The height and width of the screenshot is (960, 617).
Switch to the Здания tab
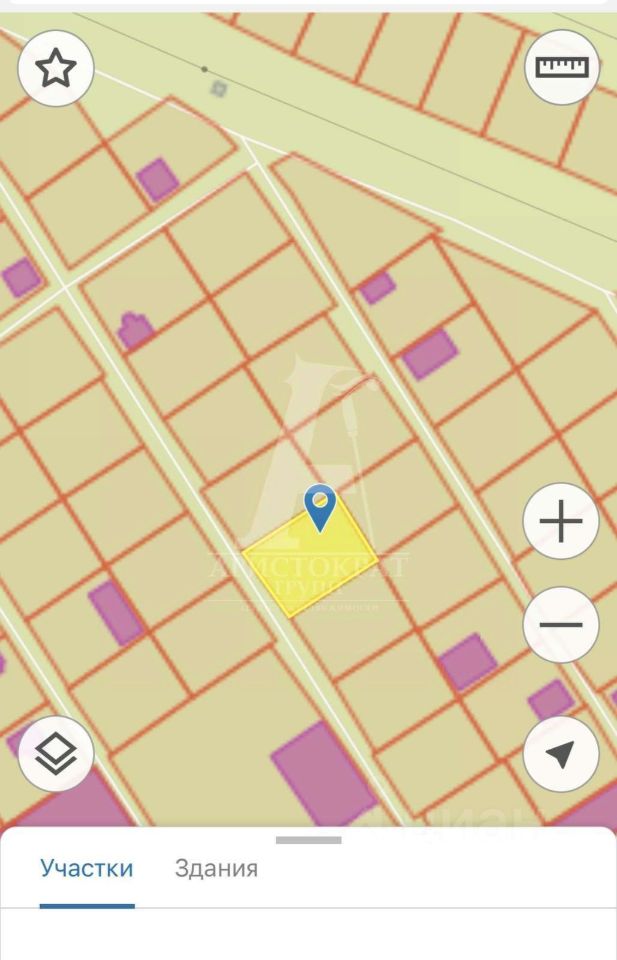216,868
